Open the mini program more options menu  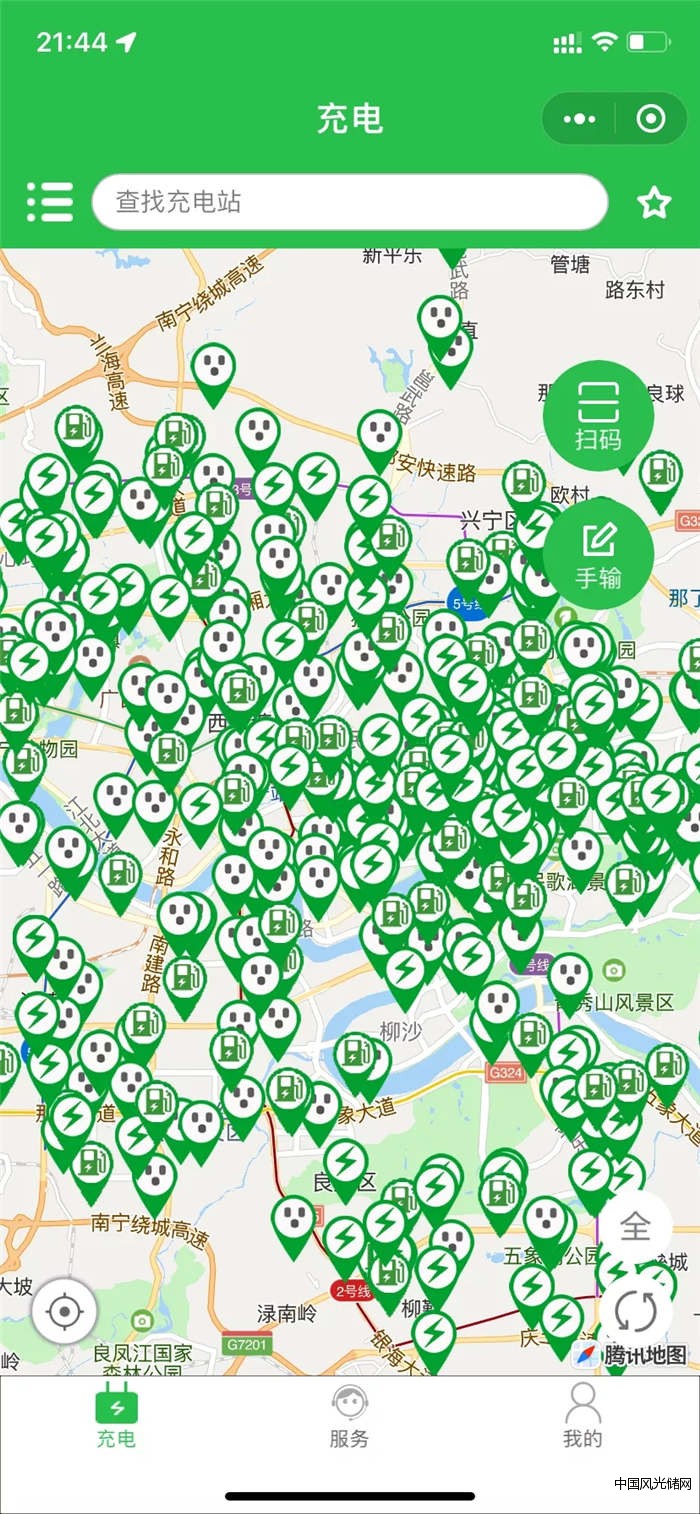tap(579, 120)
